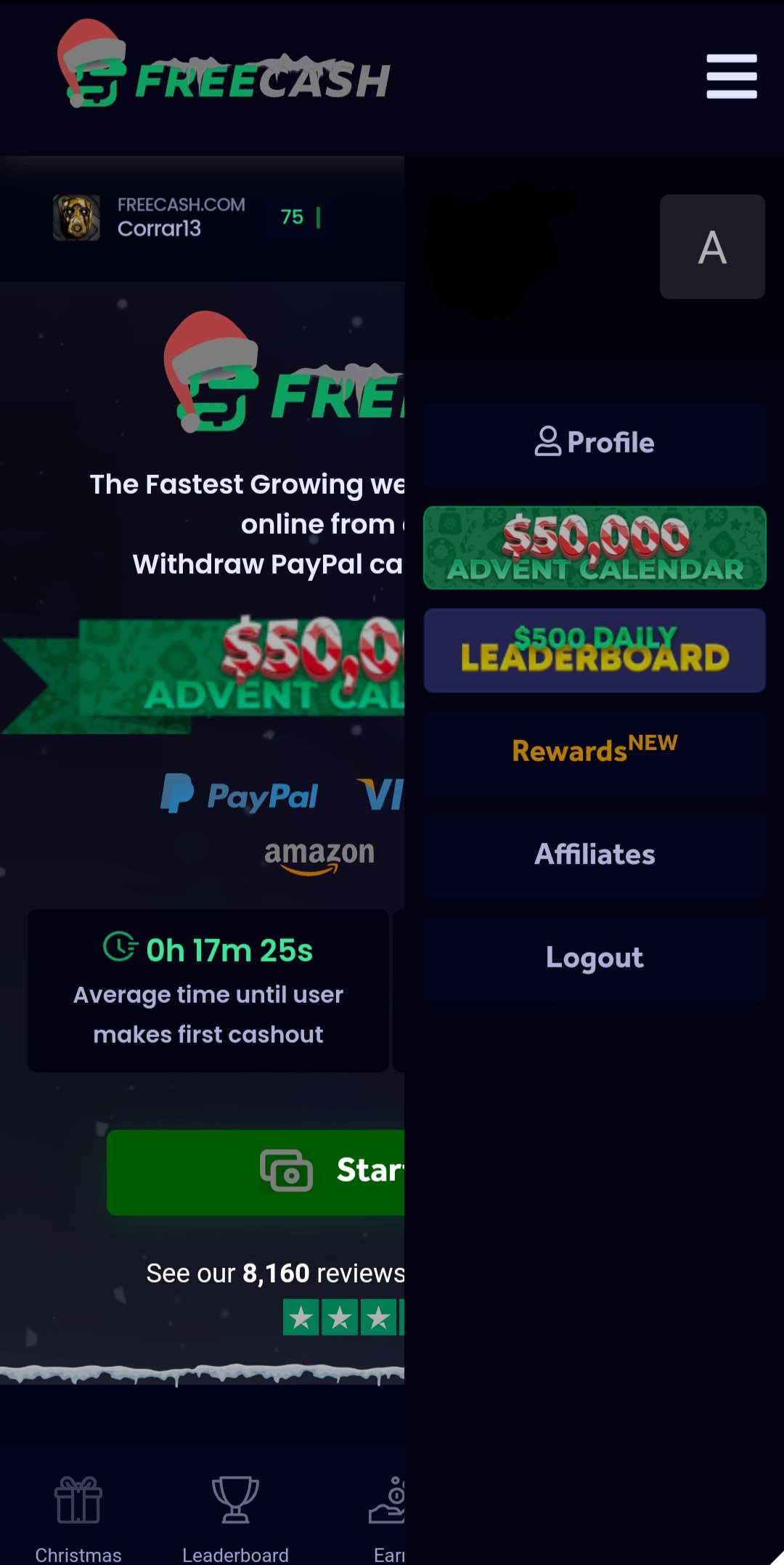Screen dimensions: 784x1565
Task: Open the Affiliates page
Action: pyautogui.click(x=595, y=855)
